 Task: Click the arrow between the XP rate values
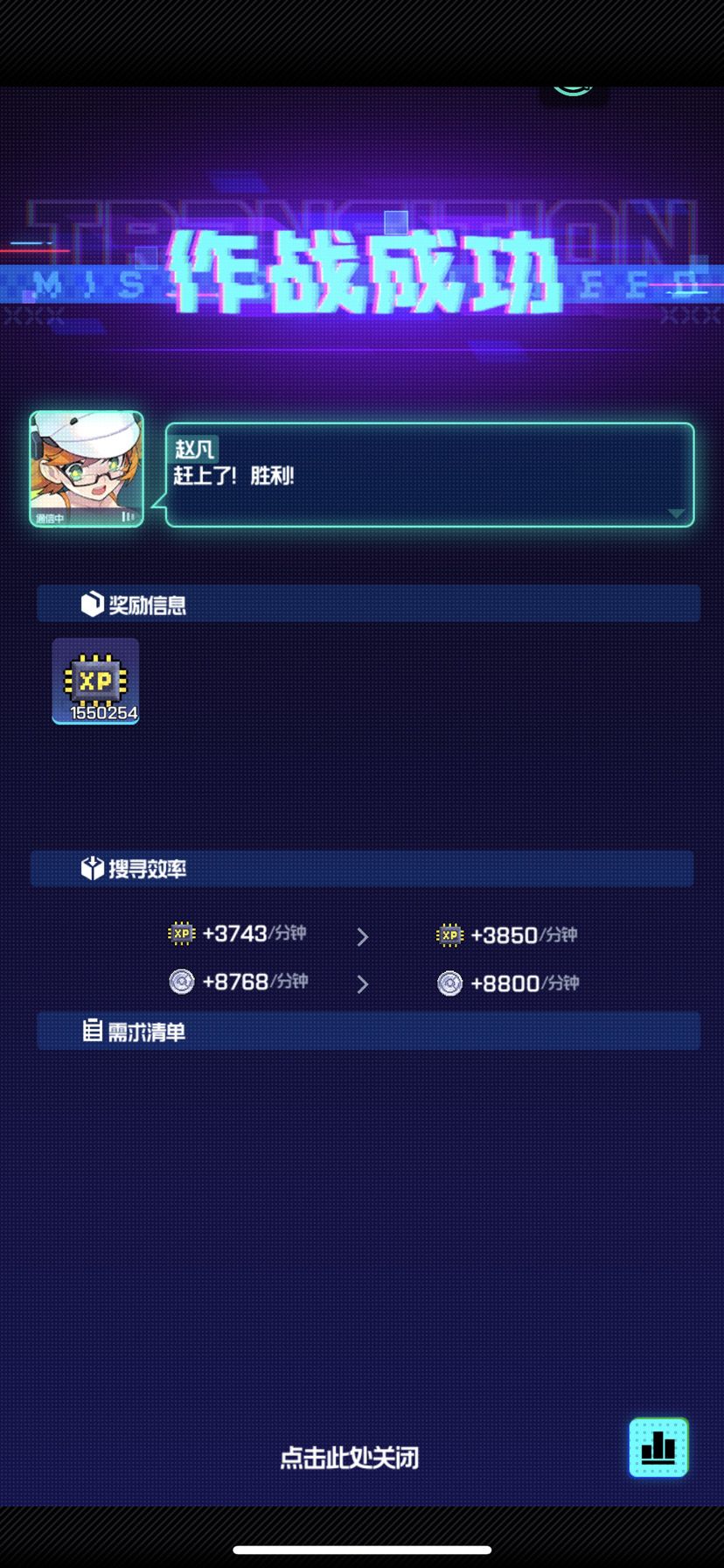pyautogui.click(x=363, y=936)
